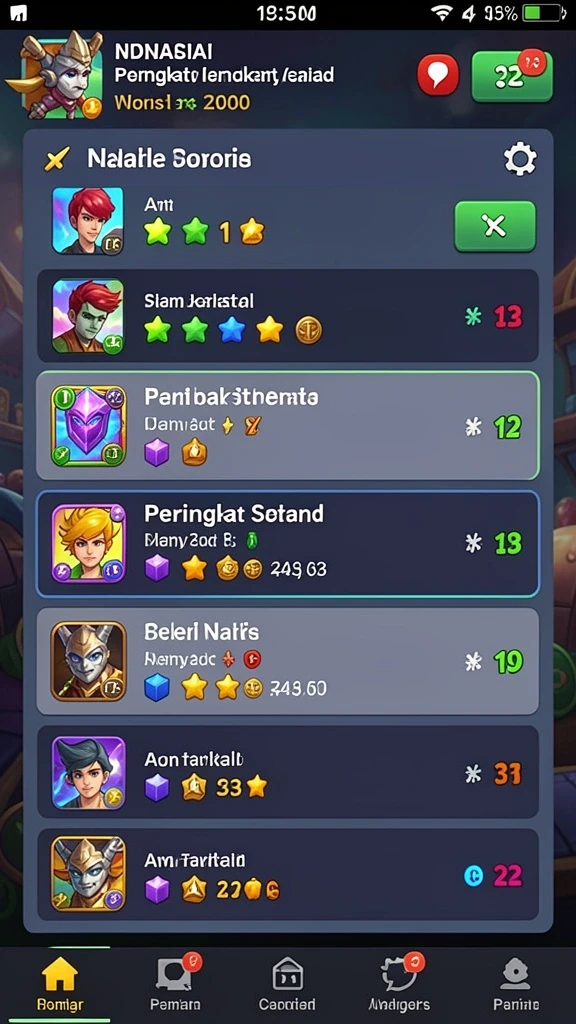This screenshot has height=1024, width=576.
Task: Select the Penibakithenata entry
Action: (288, 425)
